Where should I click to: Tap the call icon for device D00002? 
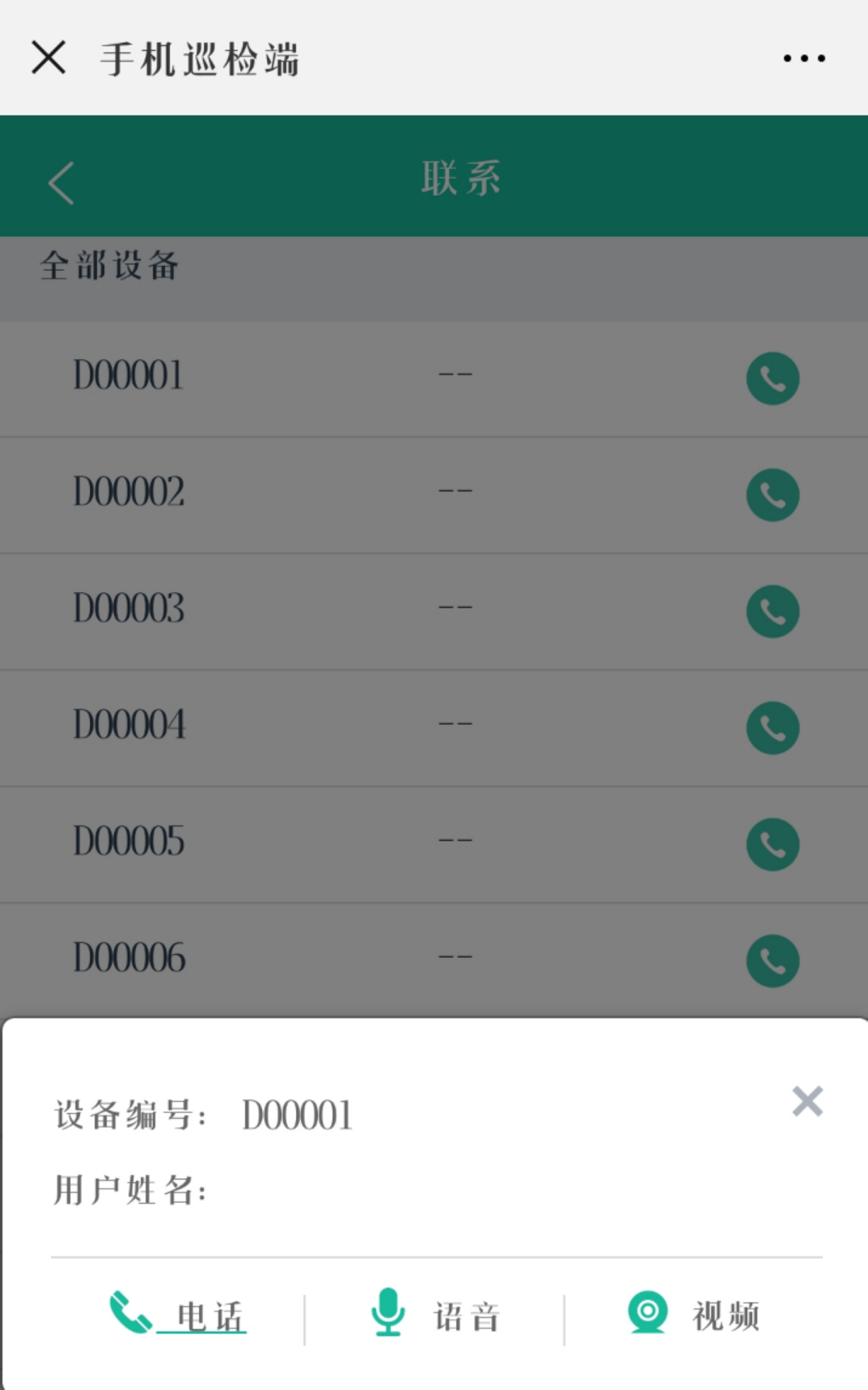click(773, 495)
